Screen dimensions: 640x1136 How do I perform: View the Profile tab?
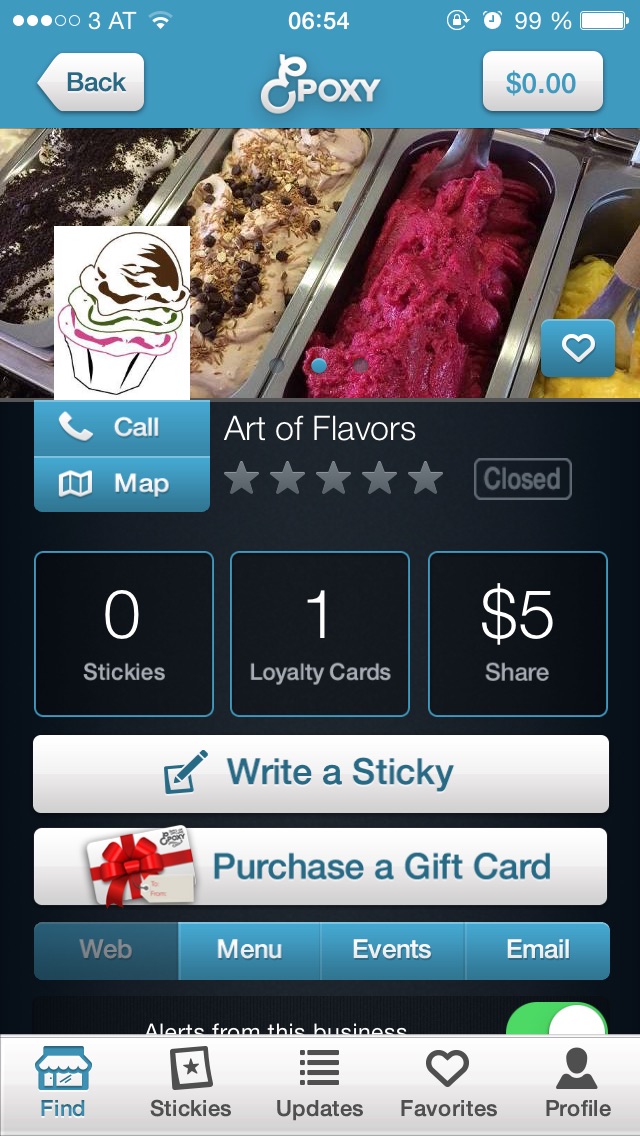[x=577, y=1084]
